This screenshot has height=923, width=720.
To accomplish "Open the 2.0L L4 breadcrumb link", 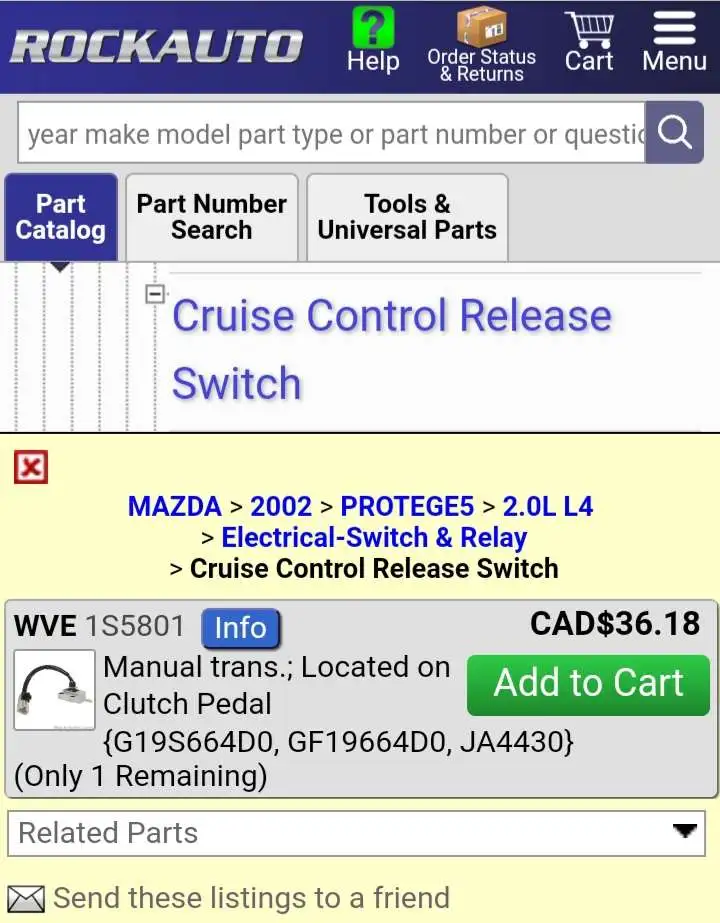I will point(548,506).
